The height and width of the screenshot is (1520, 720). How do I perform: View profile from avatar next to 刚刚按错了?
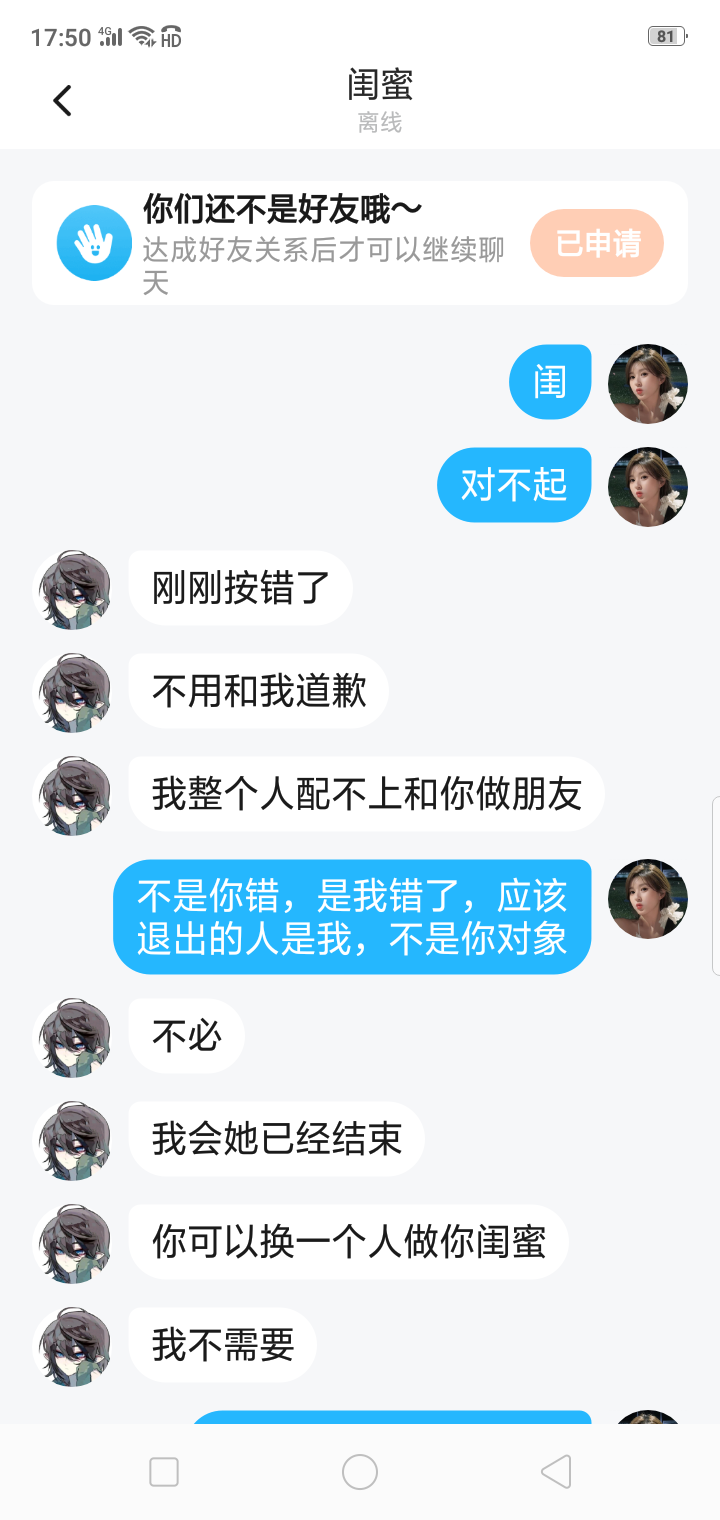pyautogui.click(x=72, y=590)
